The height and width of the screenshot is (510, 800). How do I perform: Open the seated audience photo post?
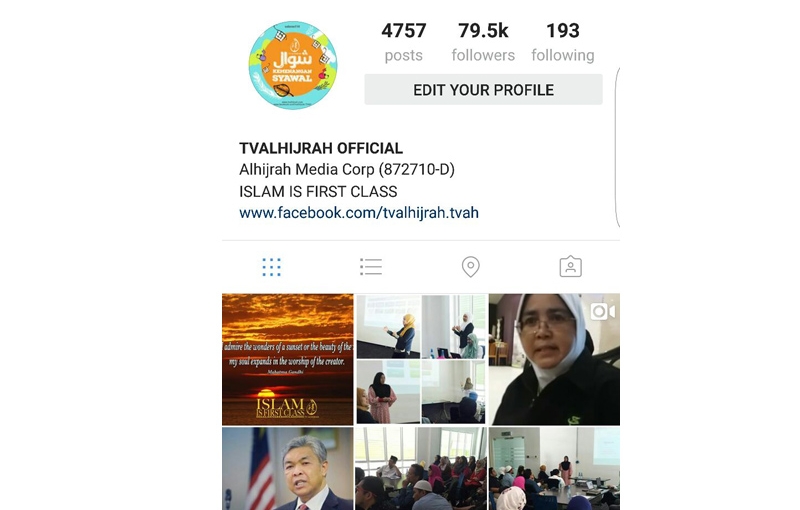421,469
